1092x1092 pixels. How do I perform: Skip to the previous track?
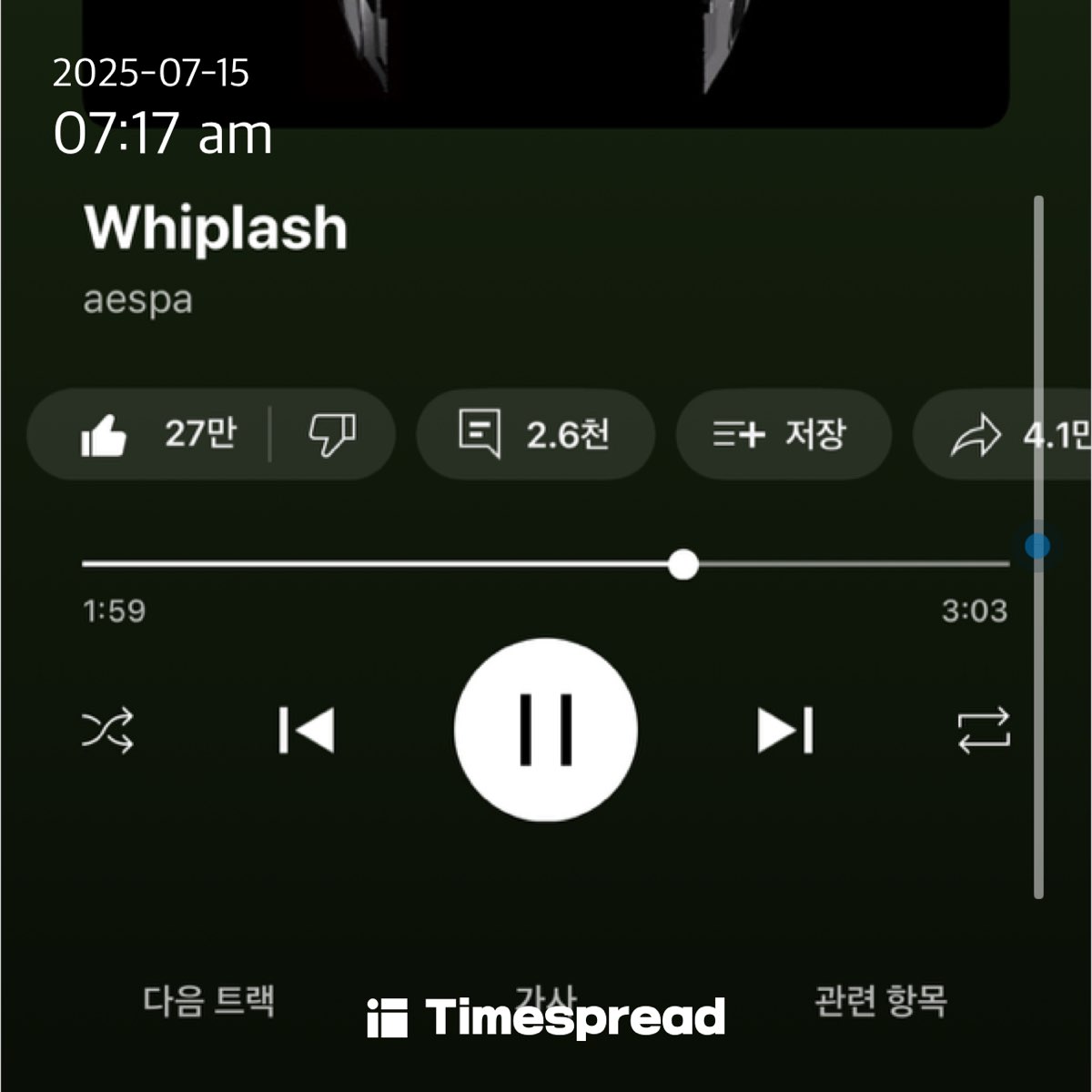tap(307, 731)
